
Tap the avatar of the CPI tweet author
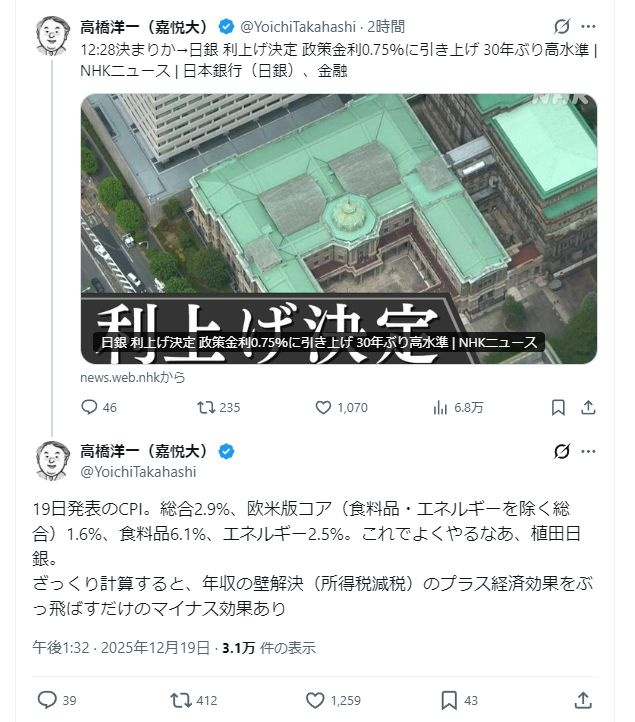(x=53, y=459)
